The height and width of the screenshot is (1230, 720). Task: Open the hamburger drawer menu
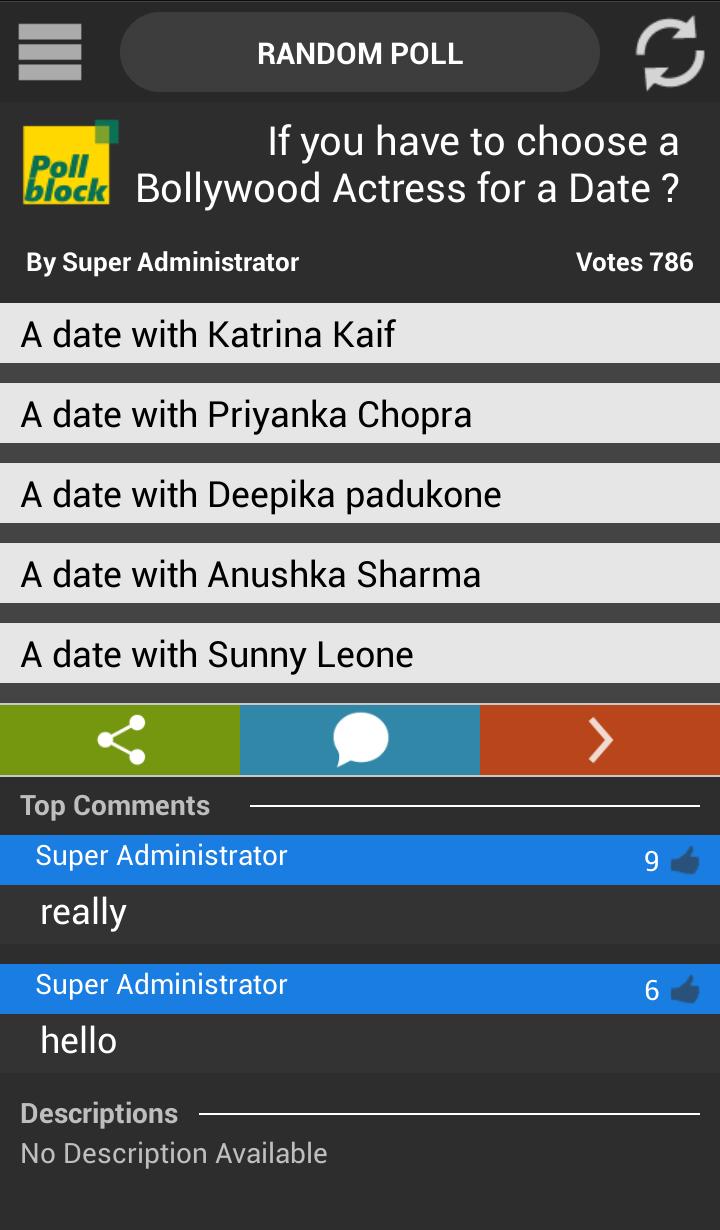click(x=50, y=52)
